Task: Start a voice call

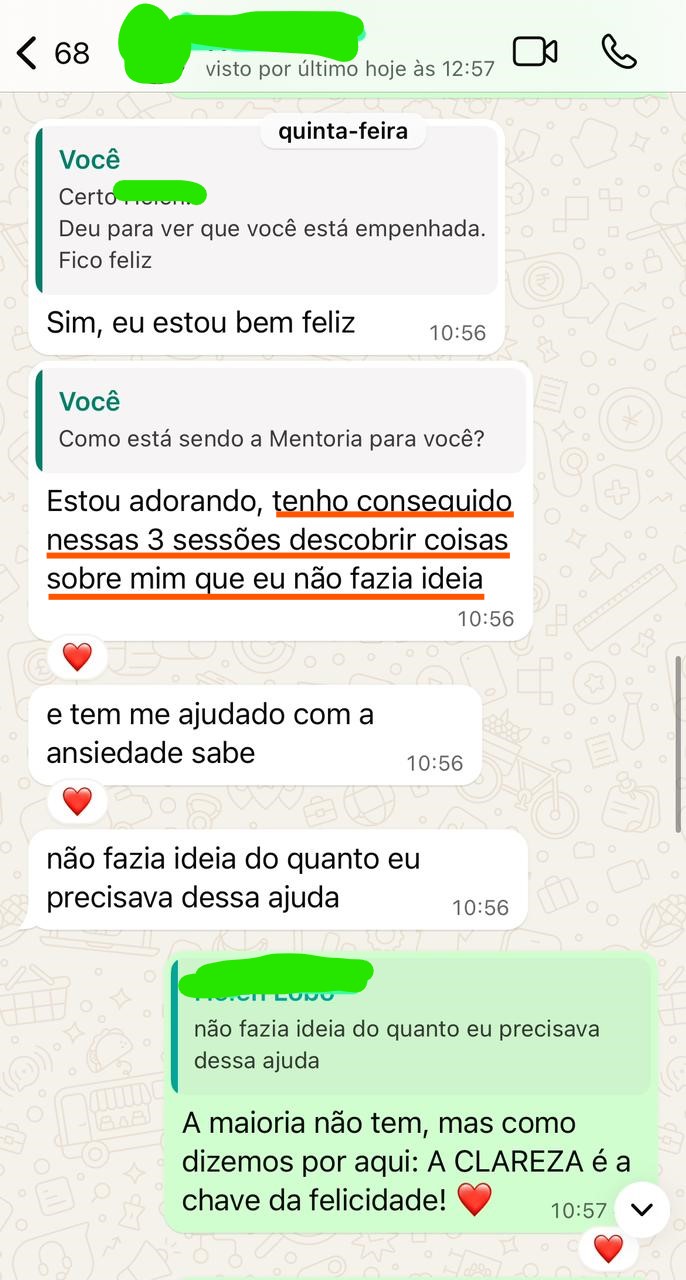Action: click(x=619, y=52)
